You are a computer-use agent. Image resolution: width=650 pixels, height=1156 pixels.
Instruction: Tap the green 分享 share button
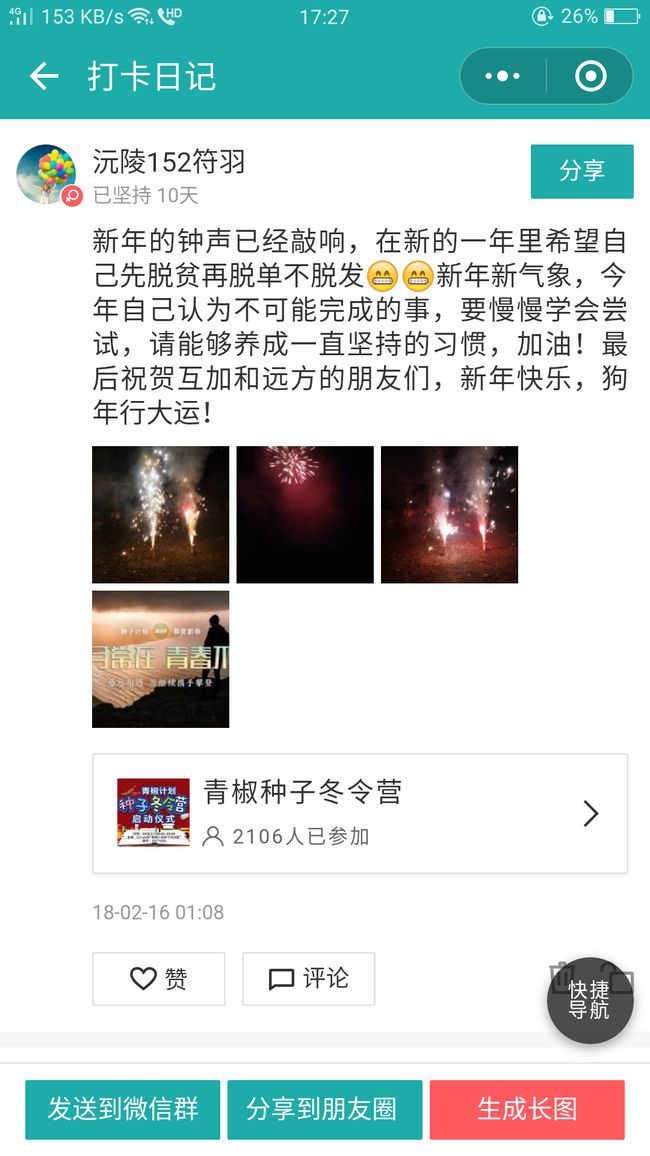582,171
